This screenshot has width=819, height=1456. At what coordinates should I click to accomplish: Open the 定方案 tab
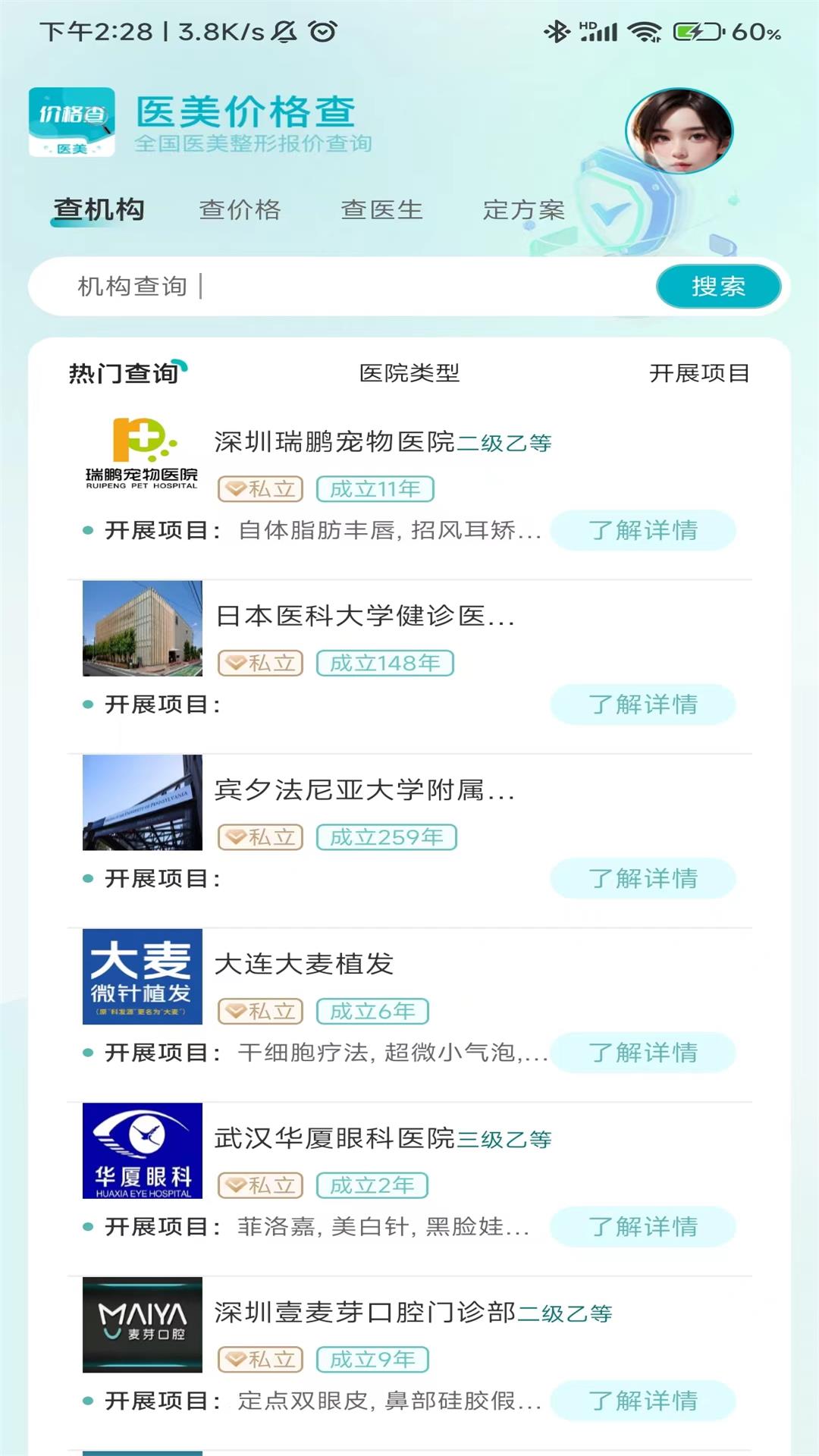(524, 209)
